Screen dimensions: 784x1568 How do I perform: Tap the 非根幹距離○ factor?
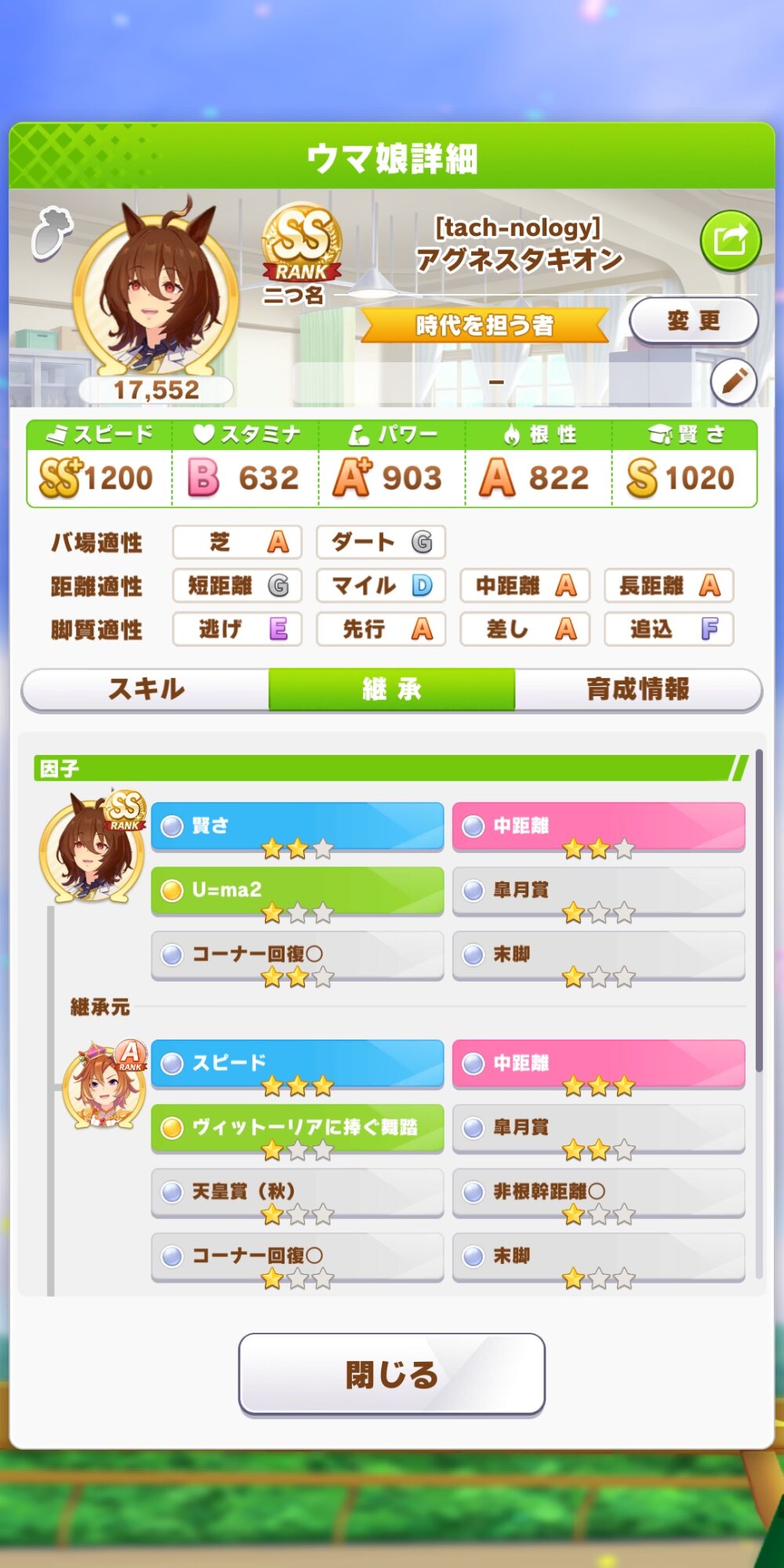[x=598, y=1192]
